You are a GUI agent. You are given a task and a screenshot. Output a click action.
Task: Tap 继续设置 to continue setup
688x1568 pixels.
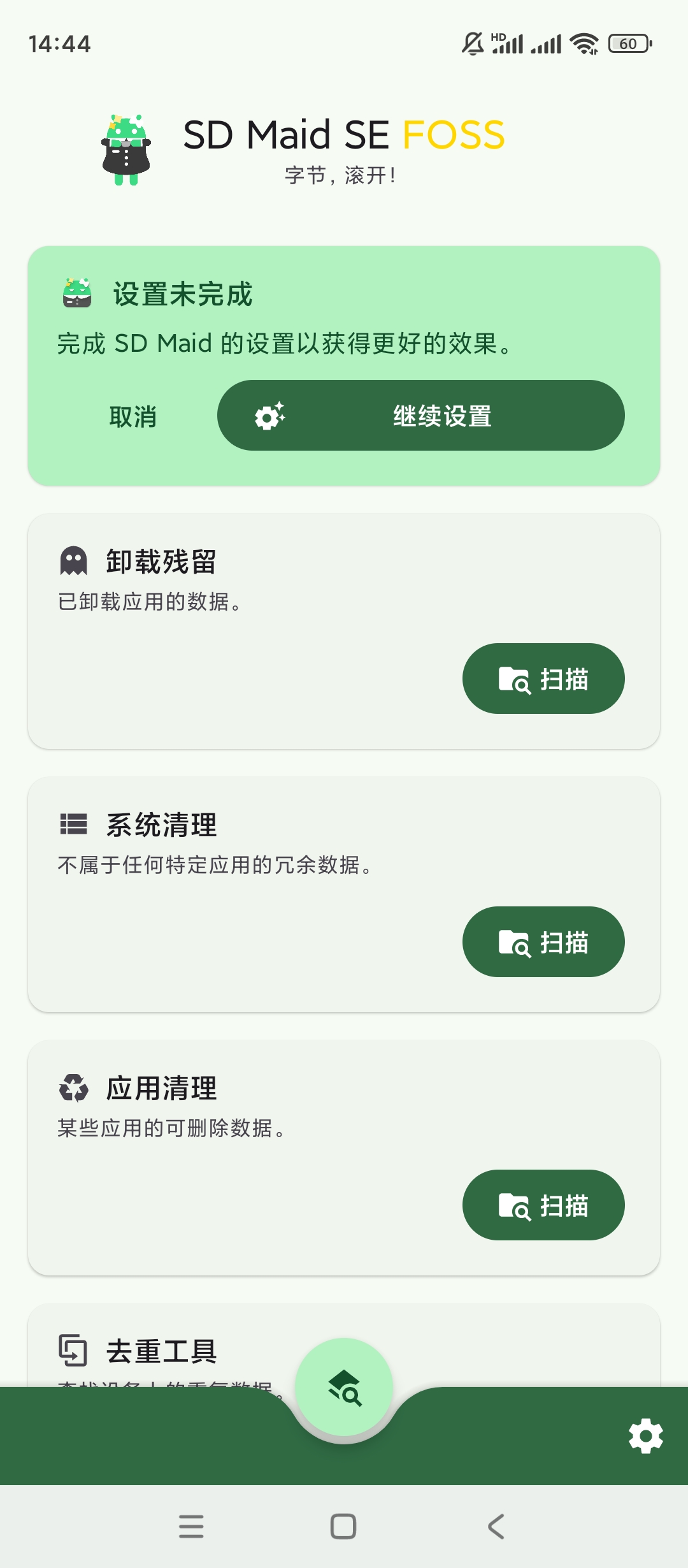(420, 416)
